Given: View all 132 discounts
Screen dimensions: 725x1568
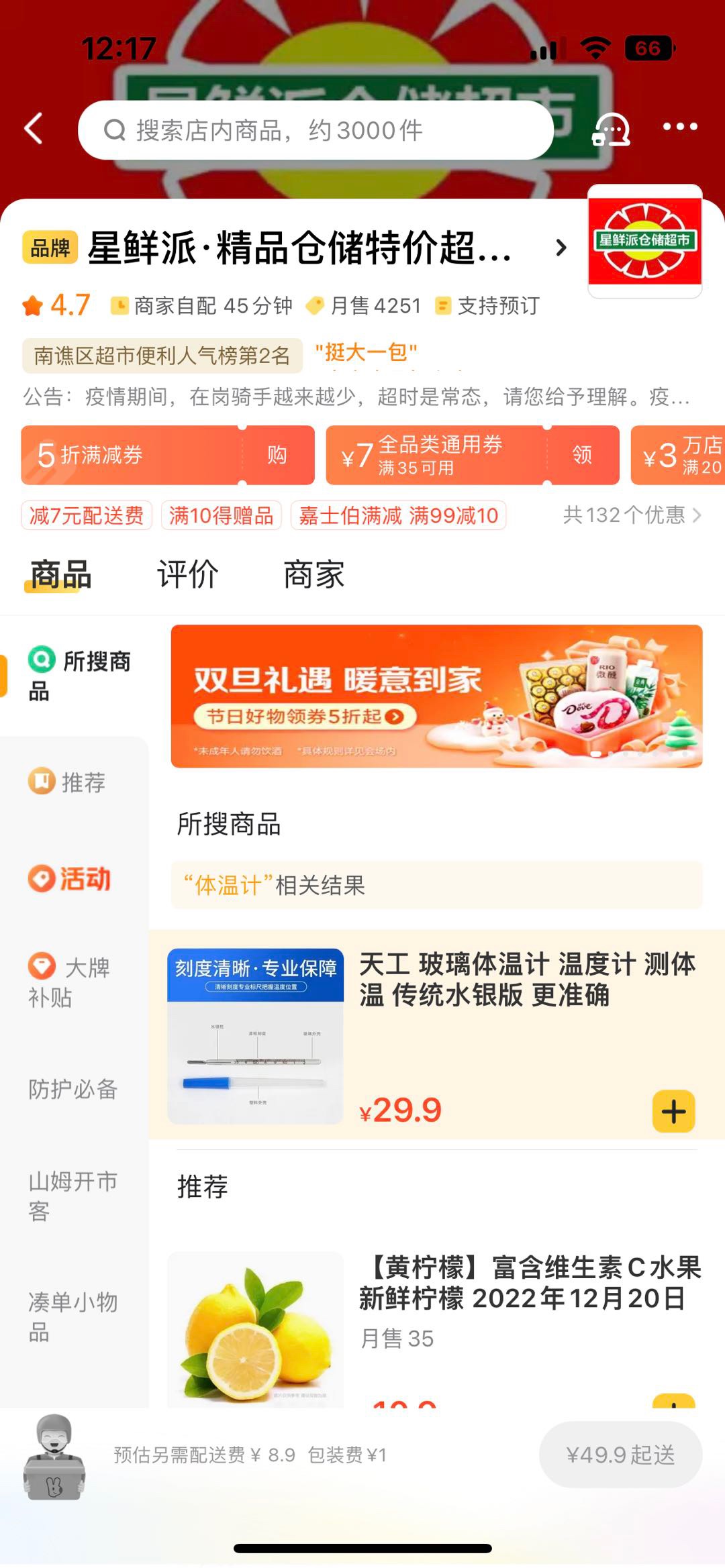Looking at the screenshot, I should 631,515.
